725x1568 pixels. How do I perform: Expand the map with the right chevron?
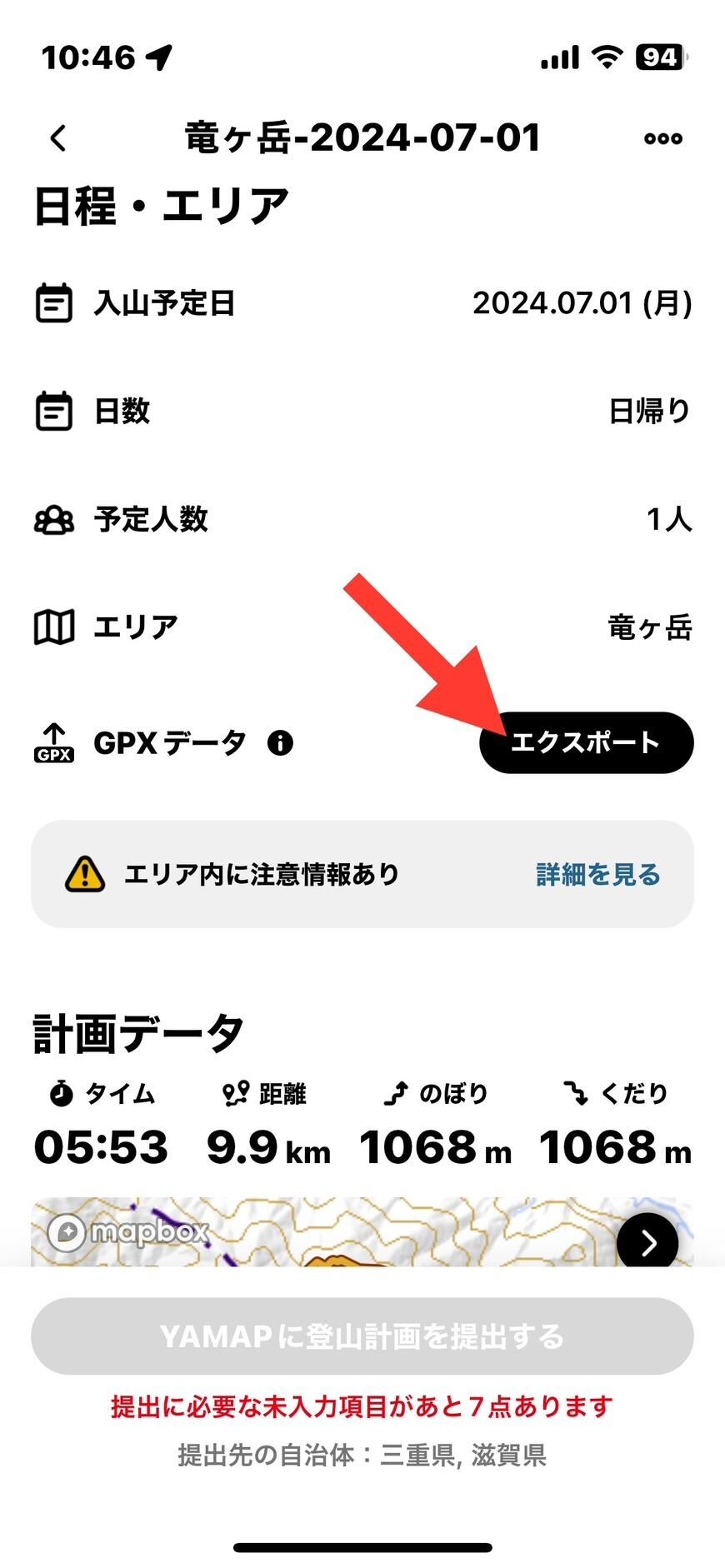coord(648,1242)
